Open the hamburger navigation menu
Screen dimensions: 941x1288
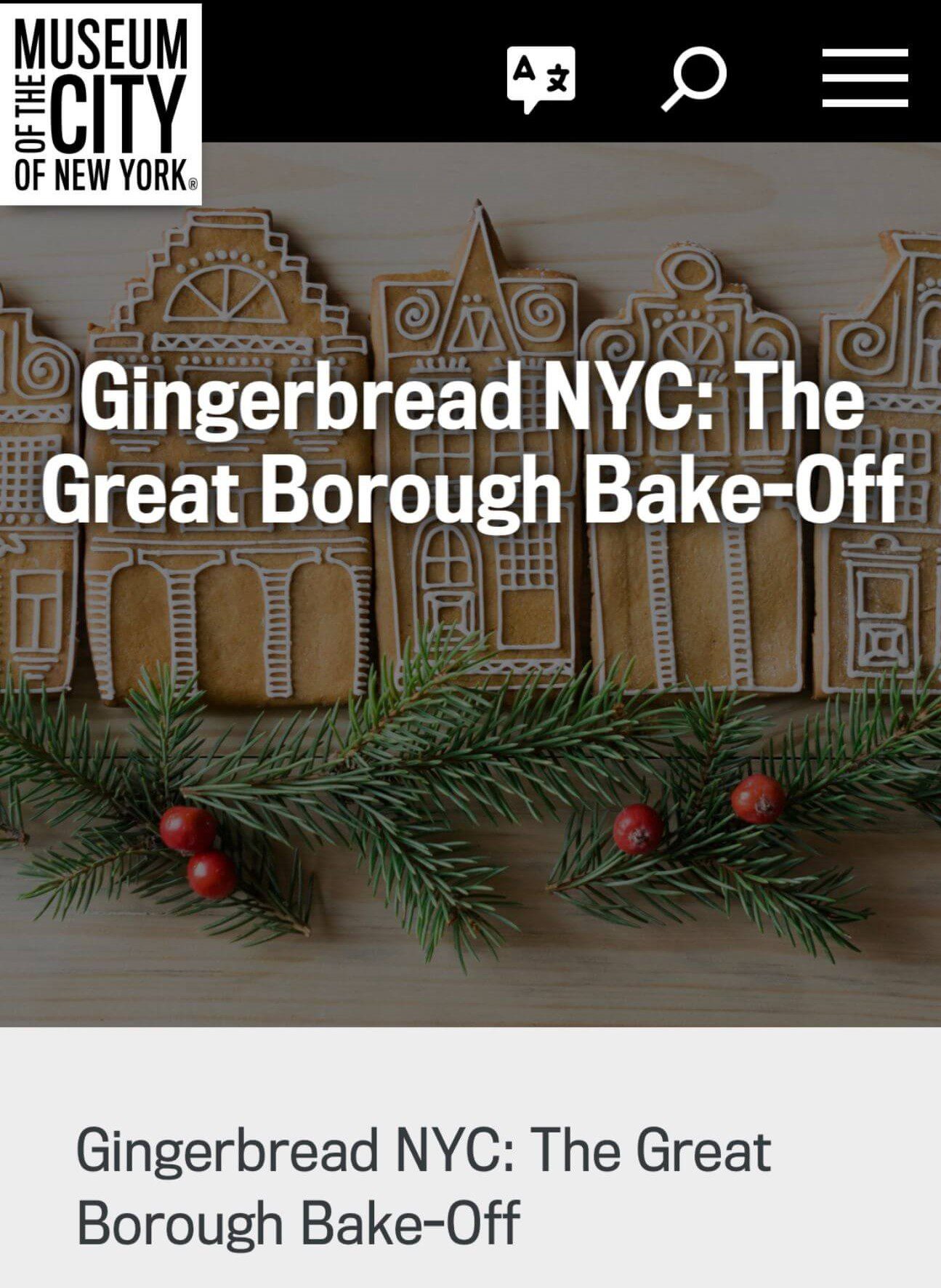[x=865, y=78]
